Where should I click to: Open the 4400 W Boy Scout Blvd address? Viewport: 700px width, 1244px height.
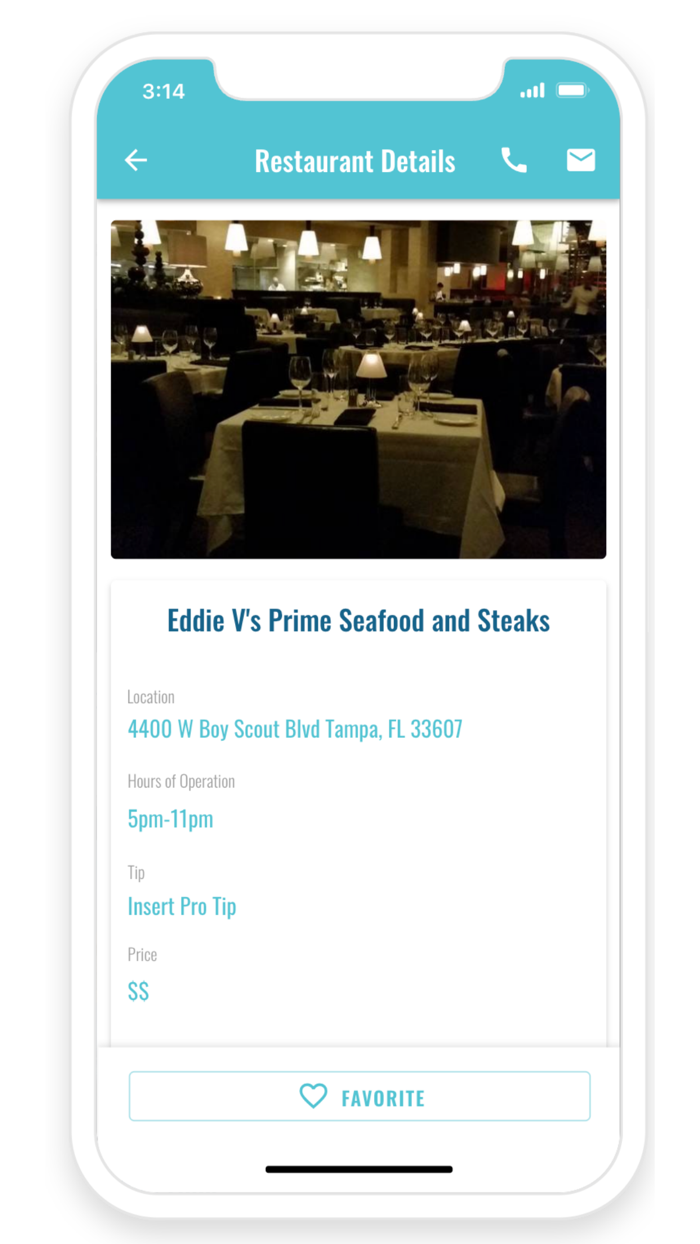tap(295, 729)
